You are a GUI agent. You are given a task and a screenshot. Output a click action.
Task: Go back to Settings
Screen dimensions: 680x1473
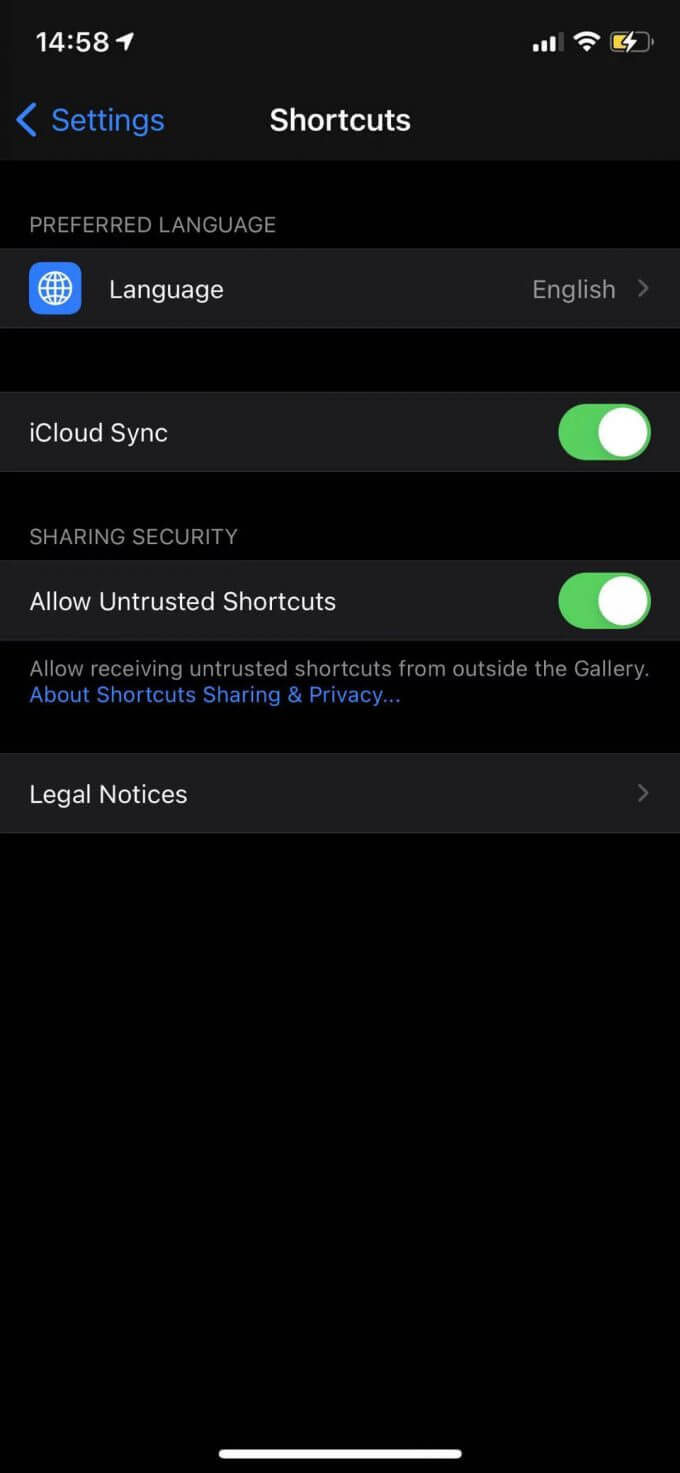[x=90, y=120]
